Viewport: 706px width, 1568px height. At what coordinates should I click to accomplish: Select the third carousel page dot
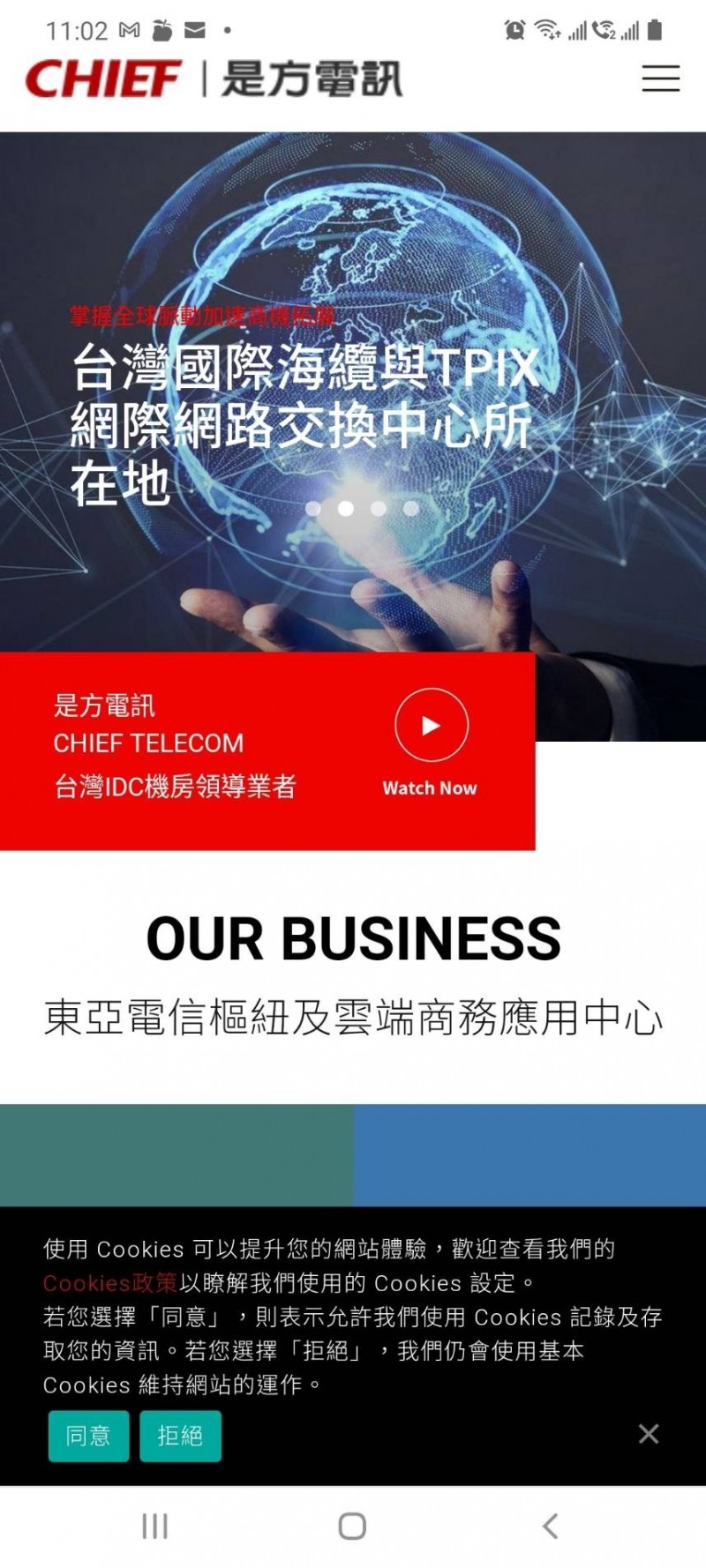379,508
